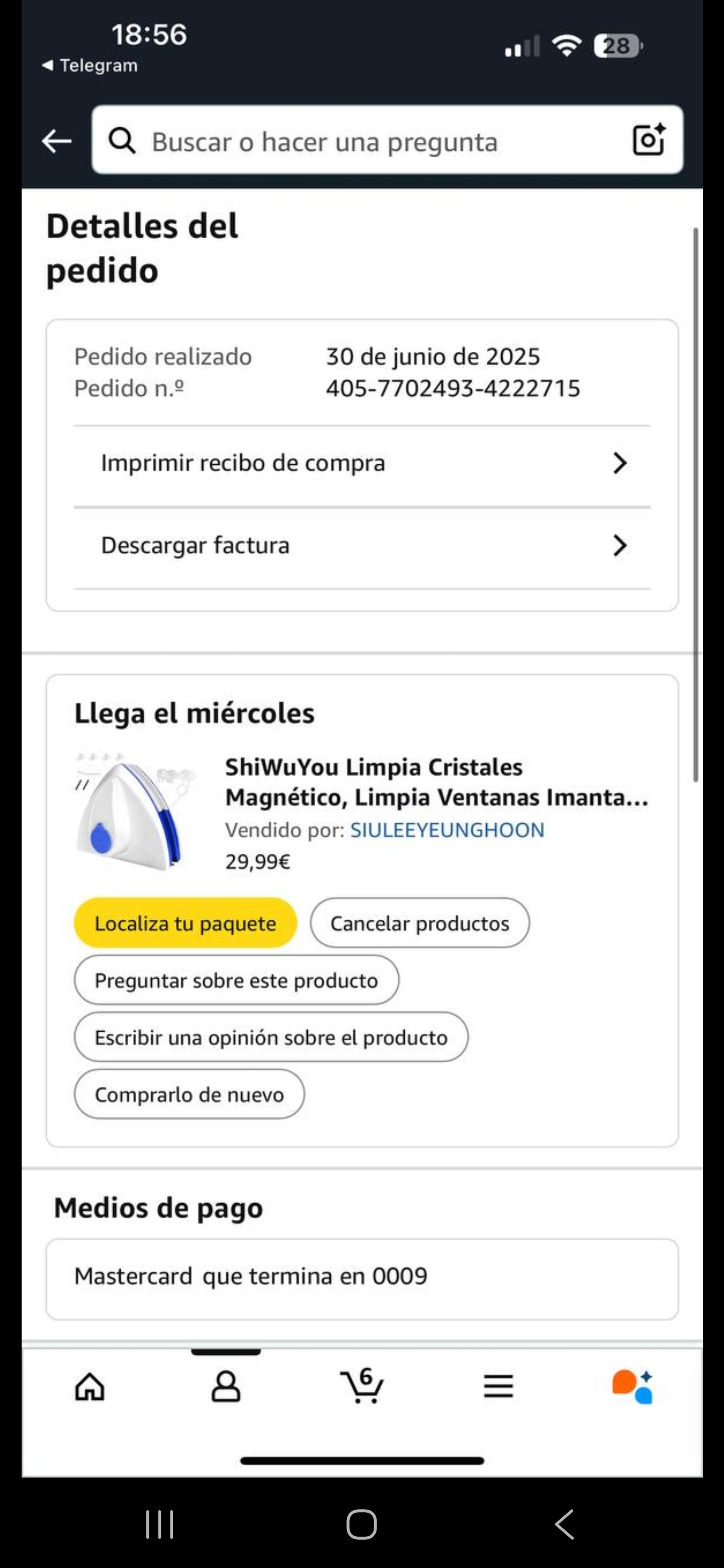Switch to the account profile tab
The image size is (724, 1568).
pos(226,1387)
